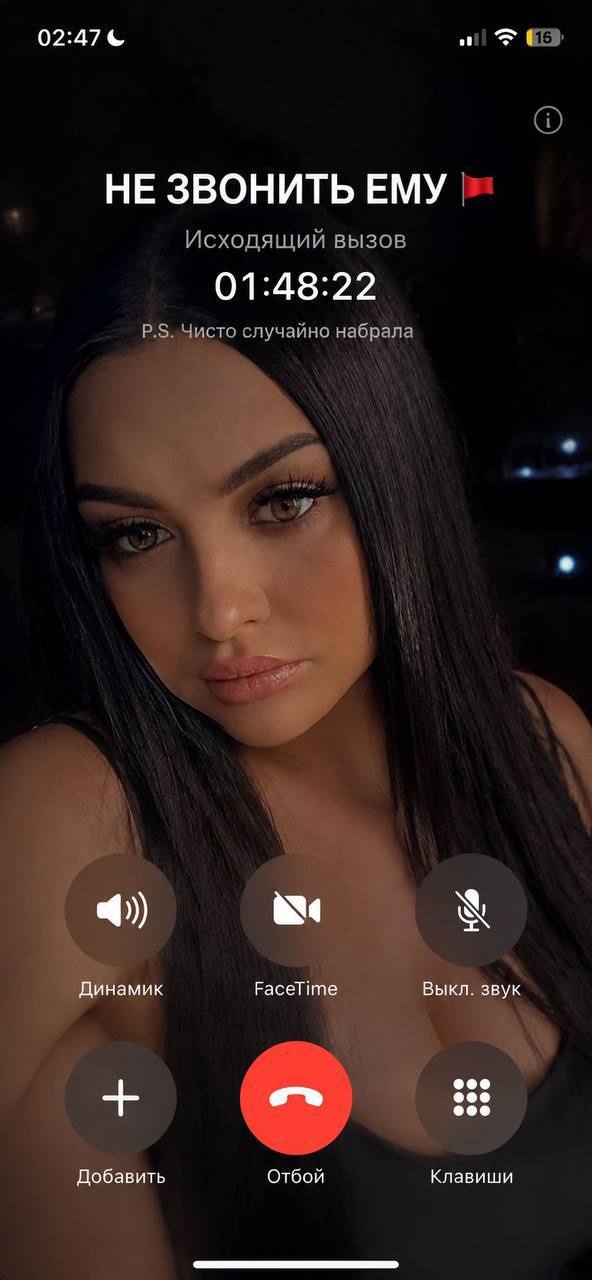This screenshot has width=592, height=1280.
Task: End the call with the Отбой button
Action: 296,1098
